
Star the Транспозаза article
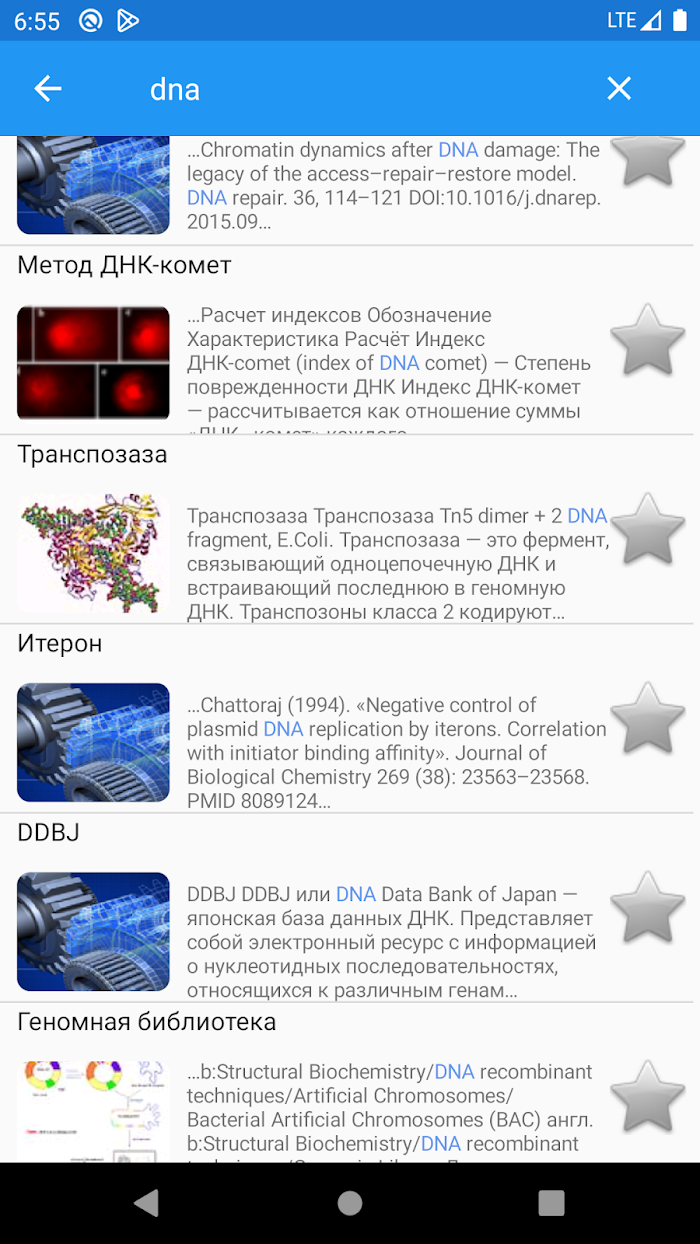(x=647, y=529)
